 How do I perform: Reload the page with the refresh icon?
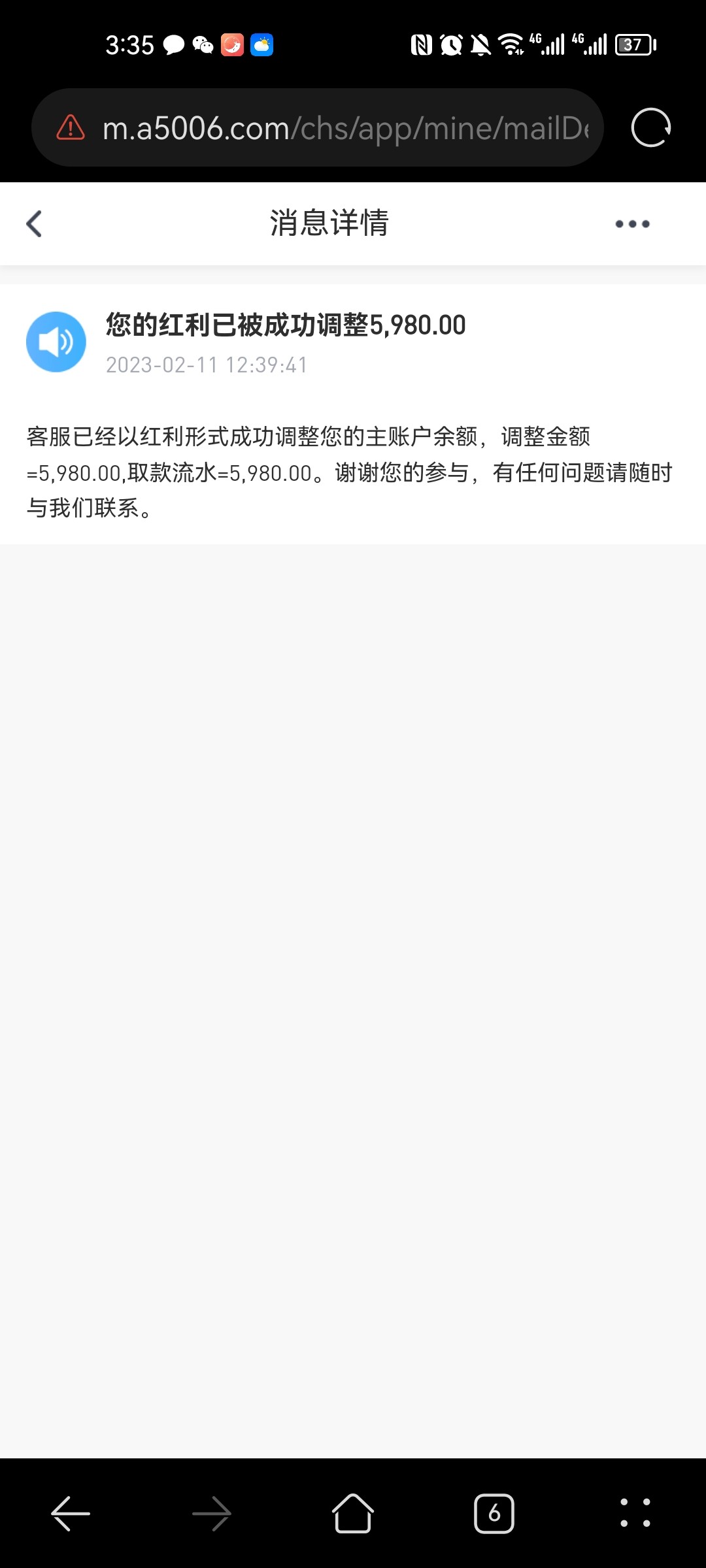pyautogui.click(x=650, y=128)
